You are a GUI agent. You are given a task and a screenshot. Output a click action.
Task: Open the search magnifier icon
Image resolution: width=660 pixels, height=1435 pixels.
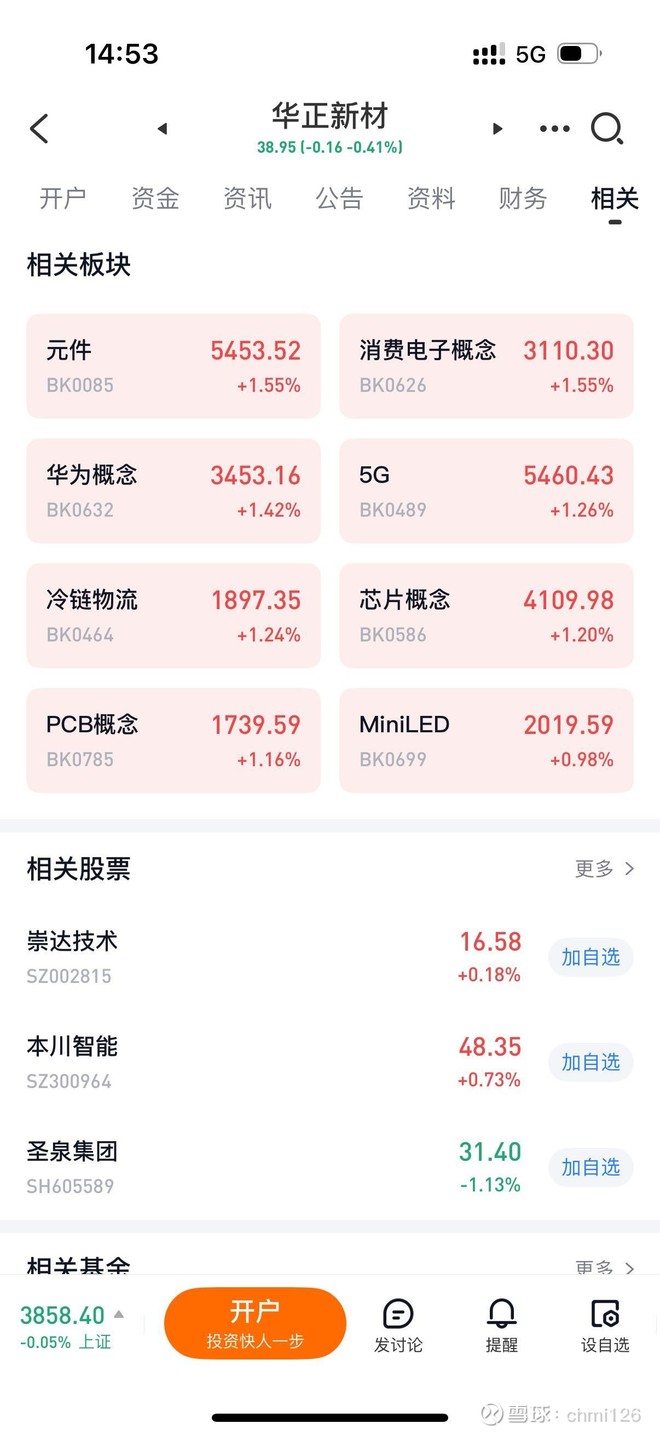coord(606,129)
